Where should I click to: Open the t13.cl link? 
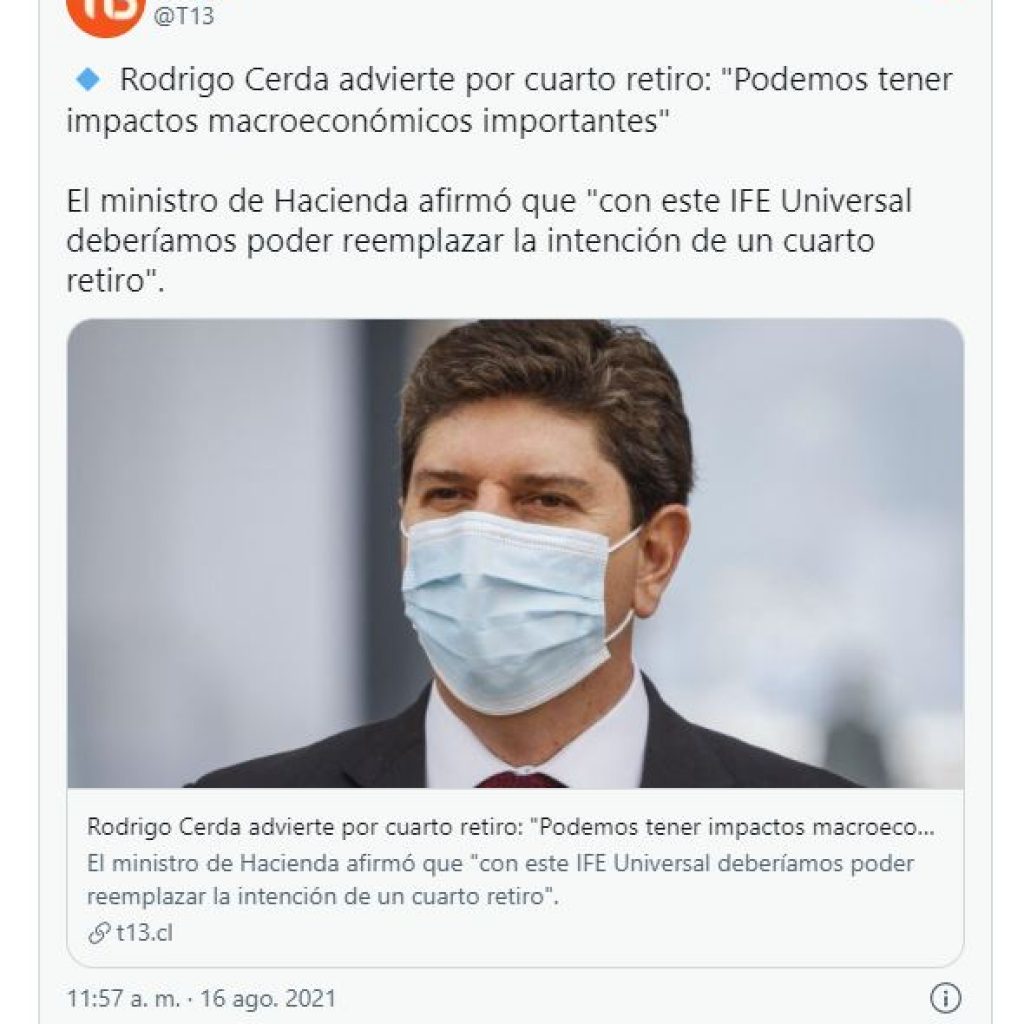[134, 933]
